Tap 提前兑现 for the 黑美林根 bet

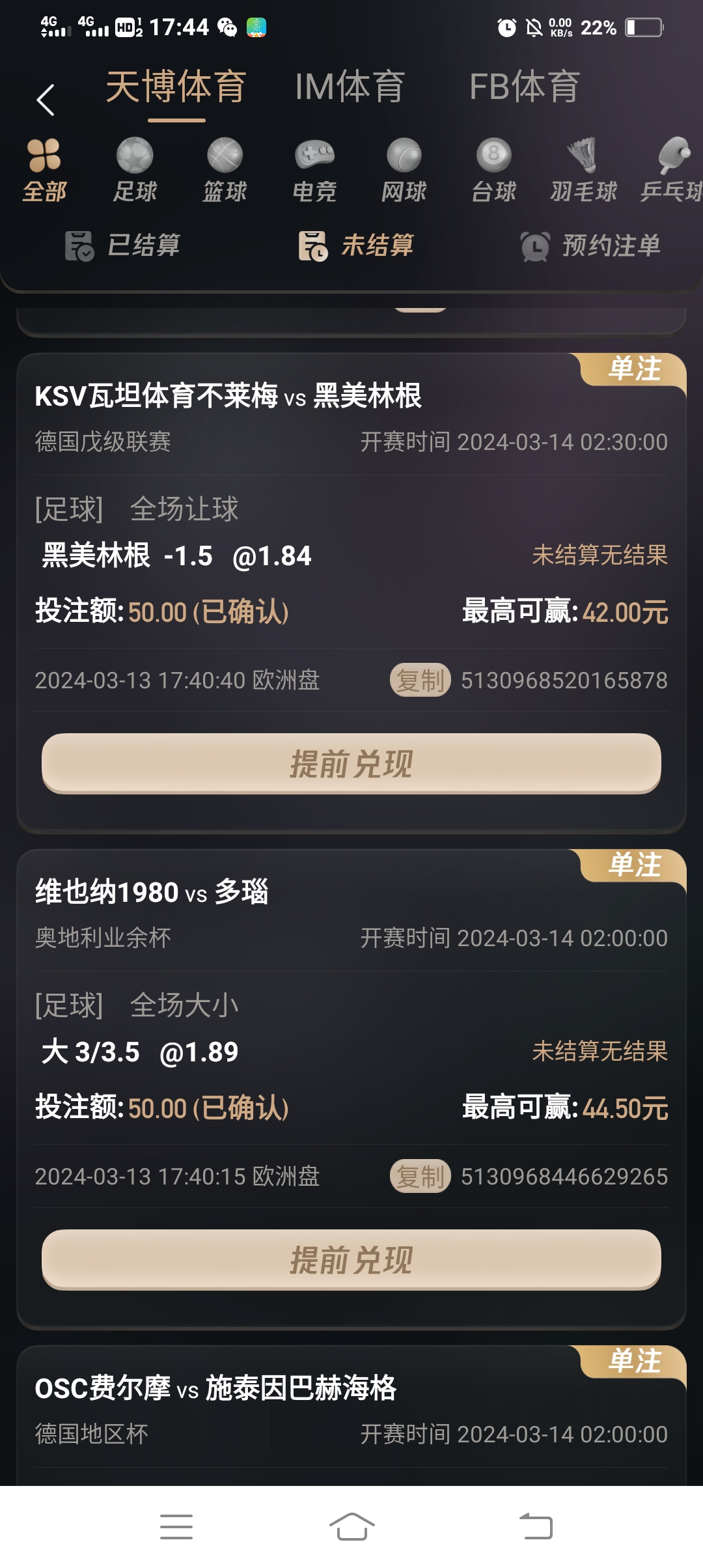[351, 763]
